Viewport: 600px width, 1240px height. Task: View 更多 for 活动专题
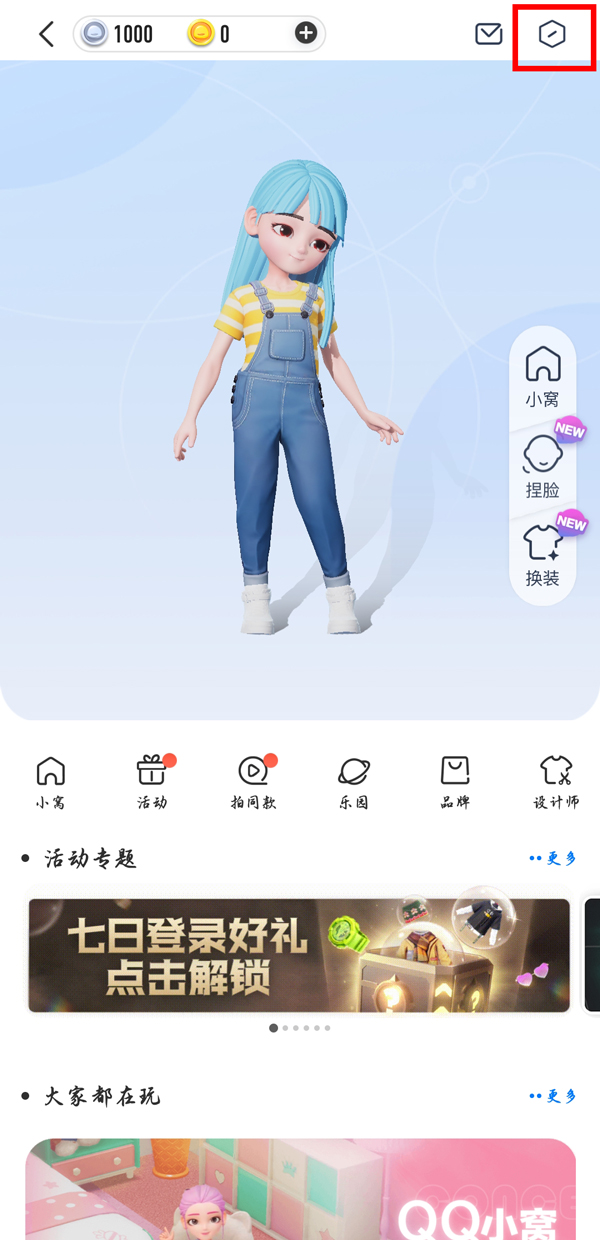click(x=553, y=858)
